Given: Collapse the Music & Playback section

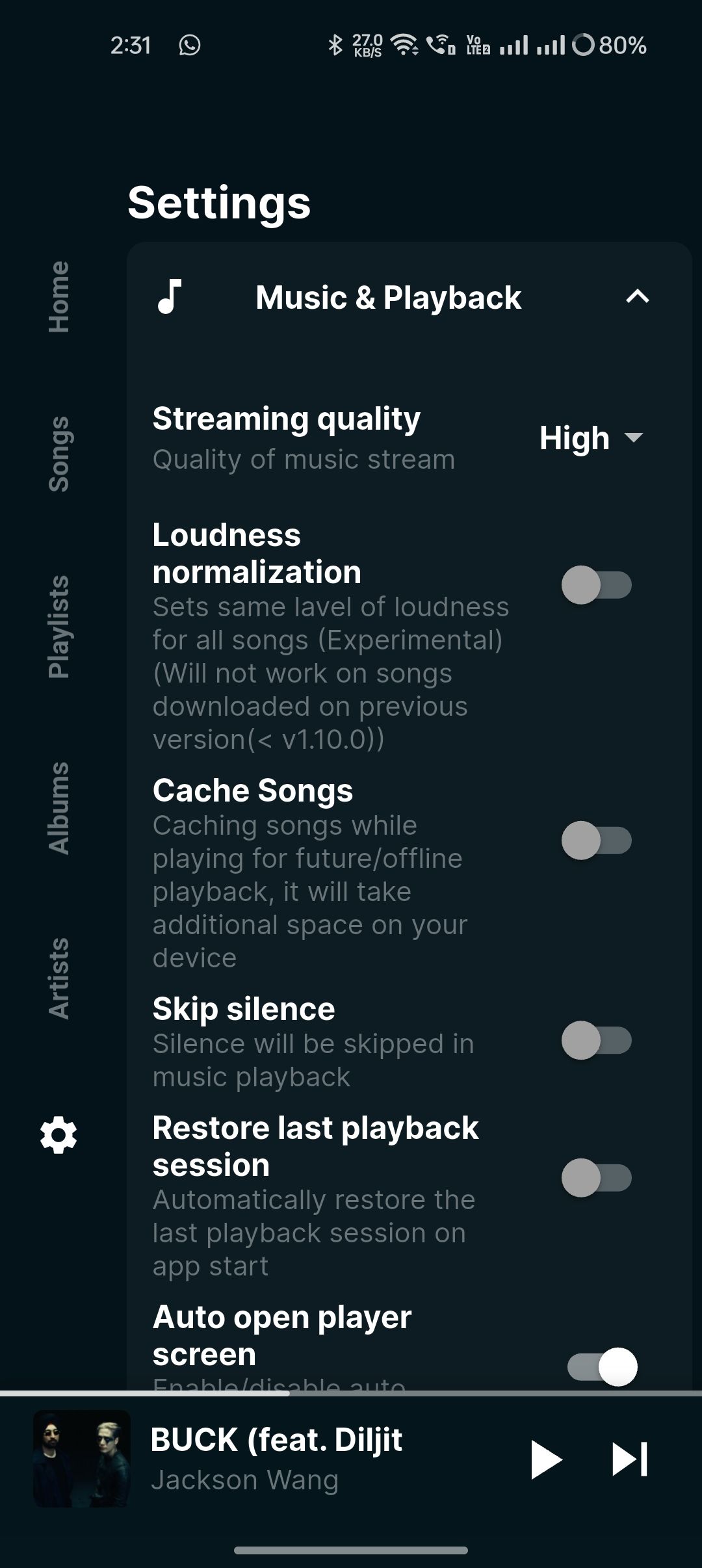Looking at the screenshot, I should click(637, 297).
